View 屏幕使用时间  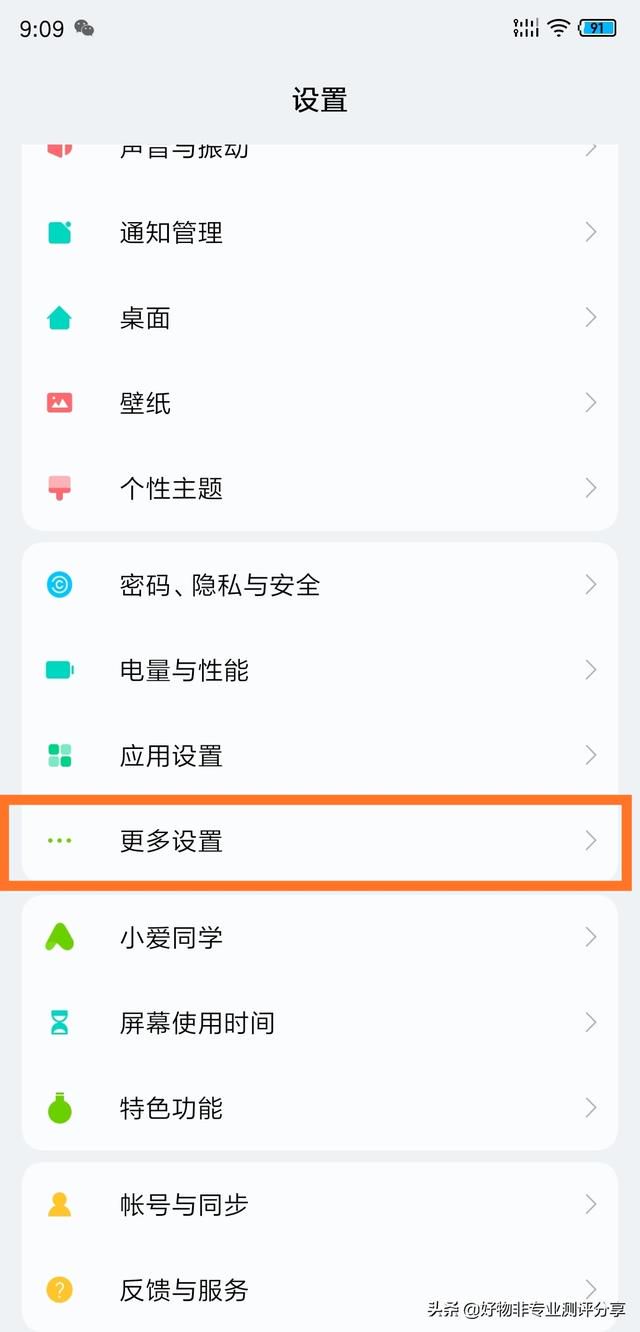coord(320,1022)
